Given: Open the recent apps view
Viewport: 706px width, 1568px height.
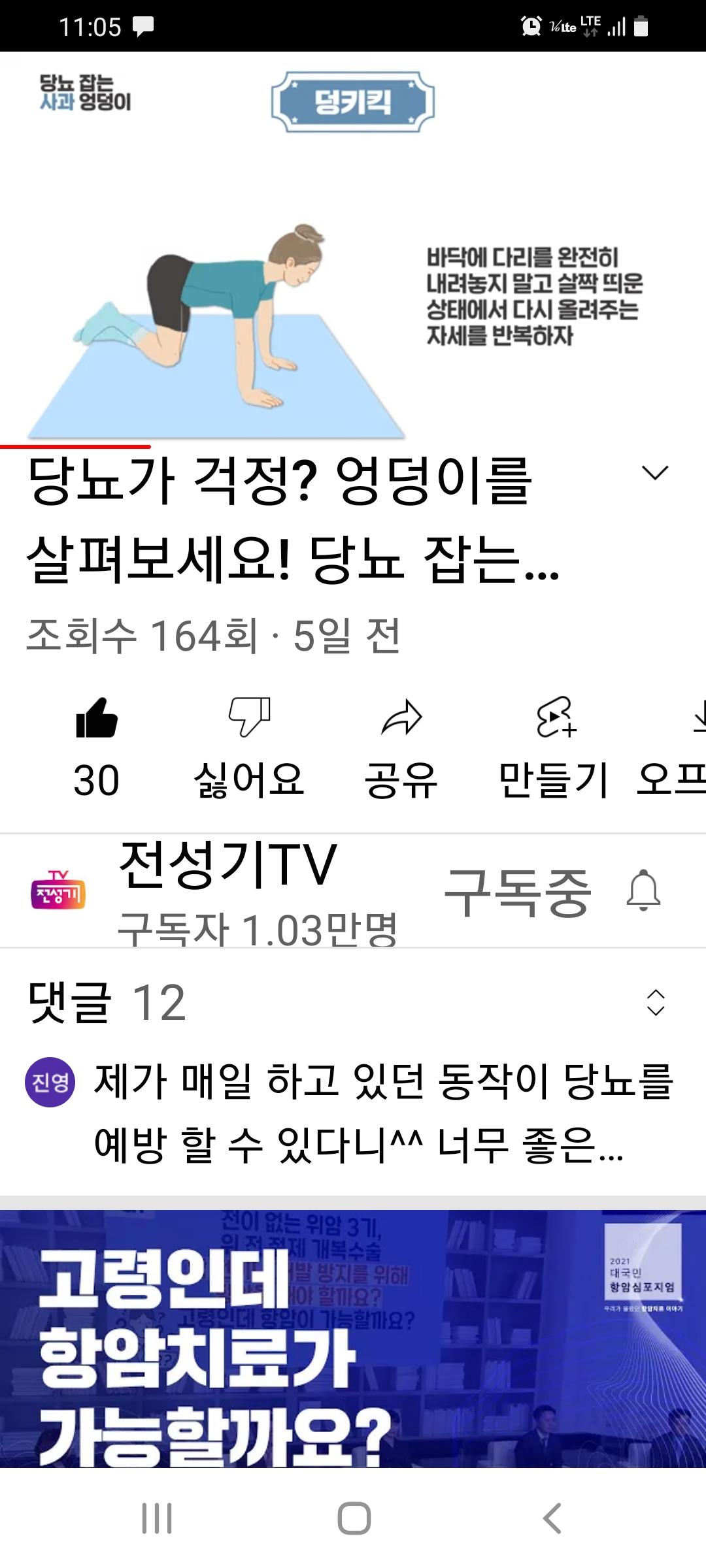Looking at the screenshot, I should click(157, 1518).
